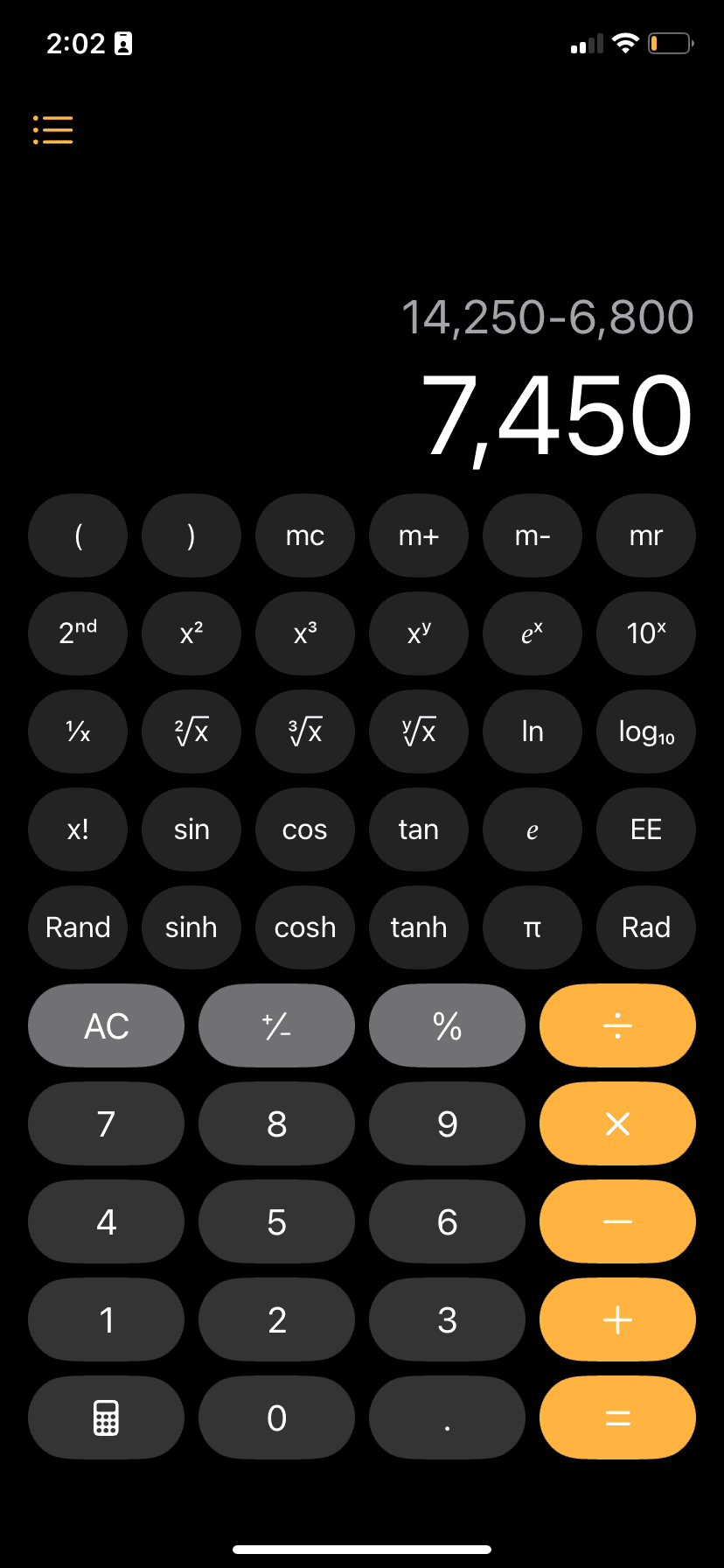Image resolution: width=724 pixels, height=1568 pixels.
Task: Calculate the sine with sin
Action: [191, 829]
